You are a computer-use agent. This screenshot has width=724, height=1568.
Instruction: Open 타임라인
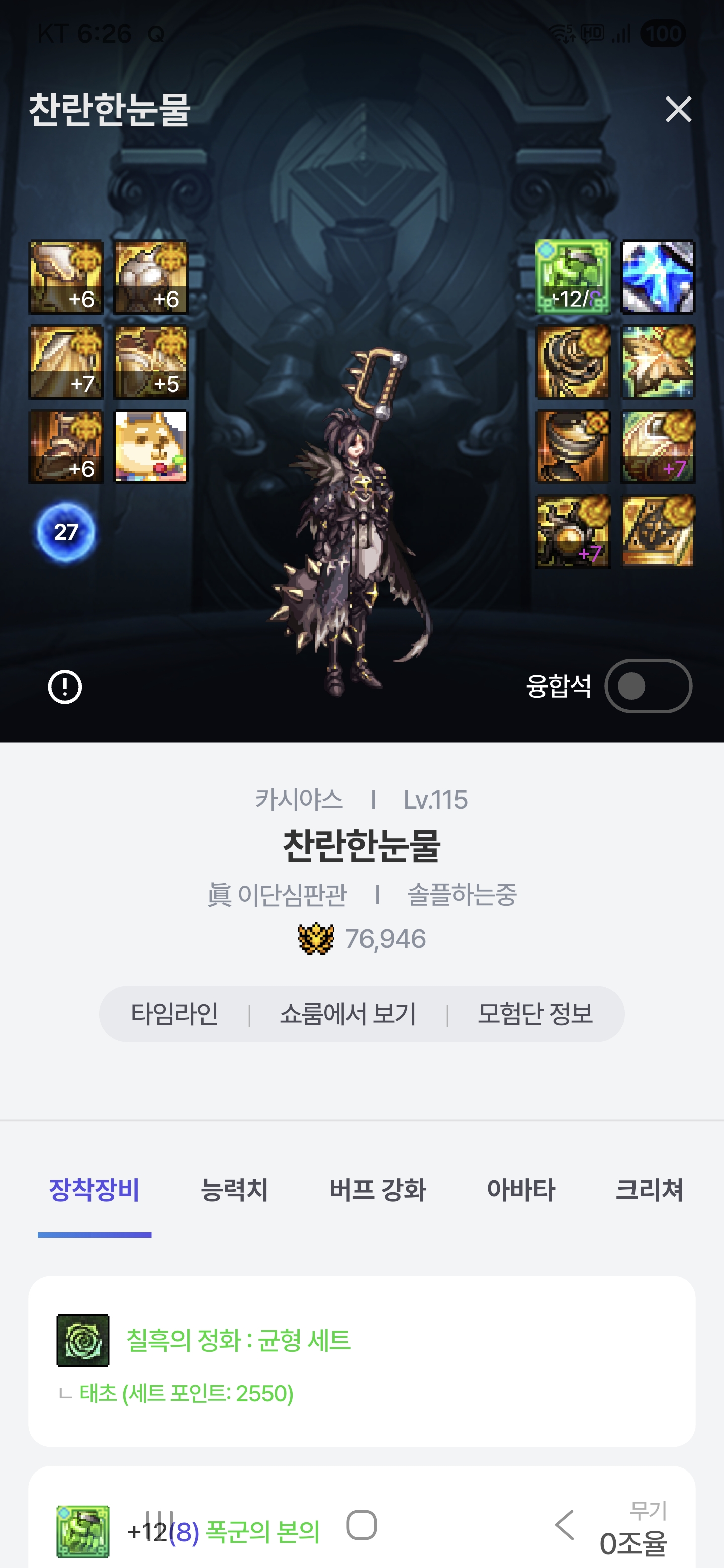[x=174, y=1014]
